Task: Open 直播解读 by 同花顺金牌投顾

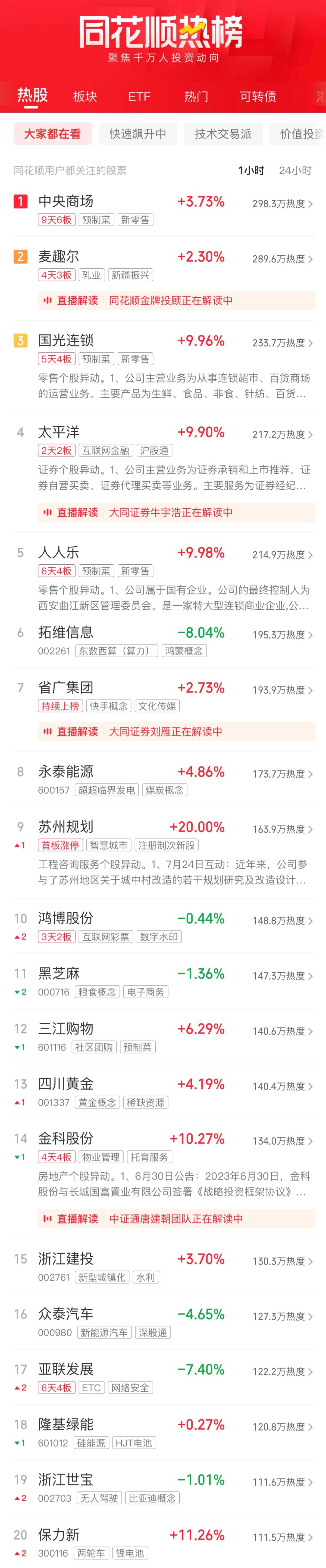Action: point(176,300)
